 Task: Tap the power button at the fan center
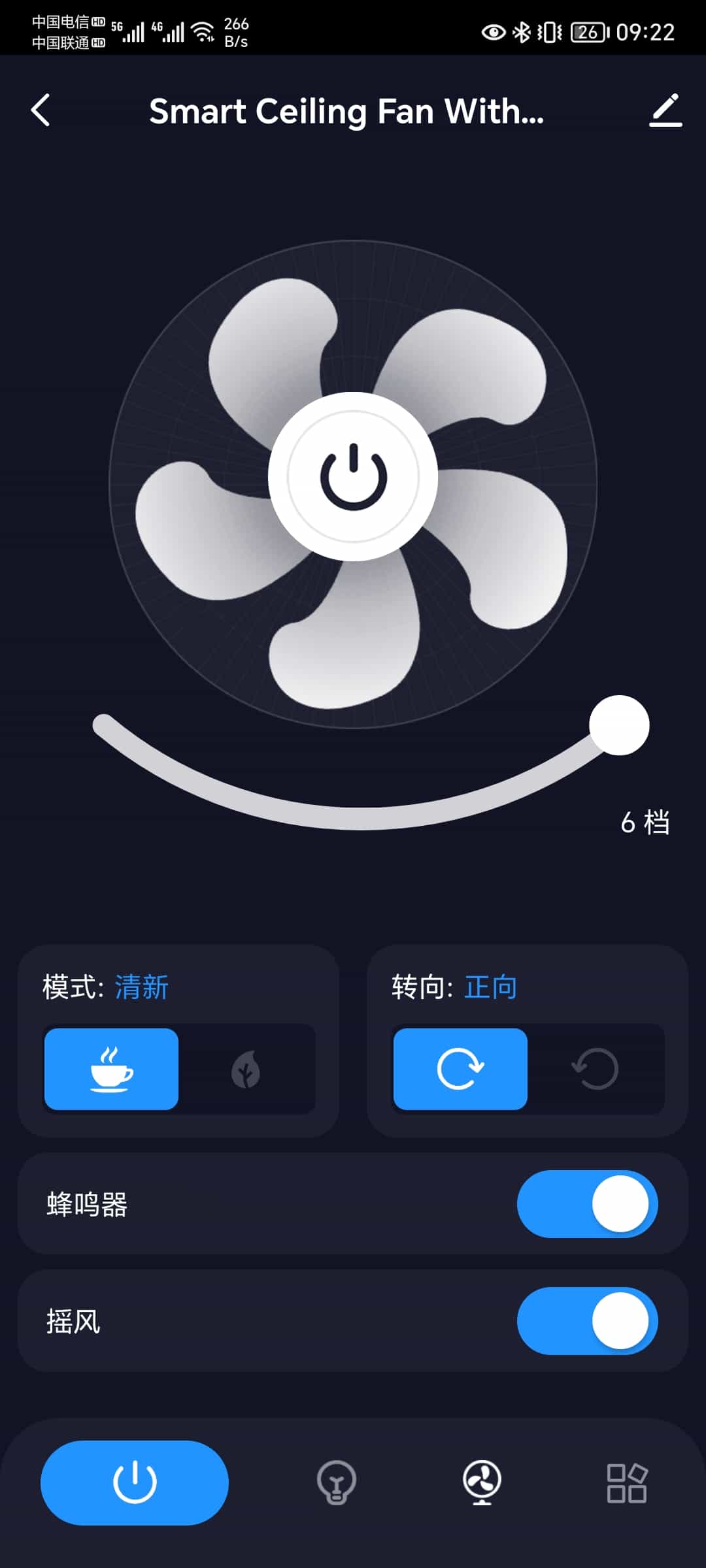click(x=353, y=477)
